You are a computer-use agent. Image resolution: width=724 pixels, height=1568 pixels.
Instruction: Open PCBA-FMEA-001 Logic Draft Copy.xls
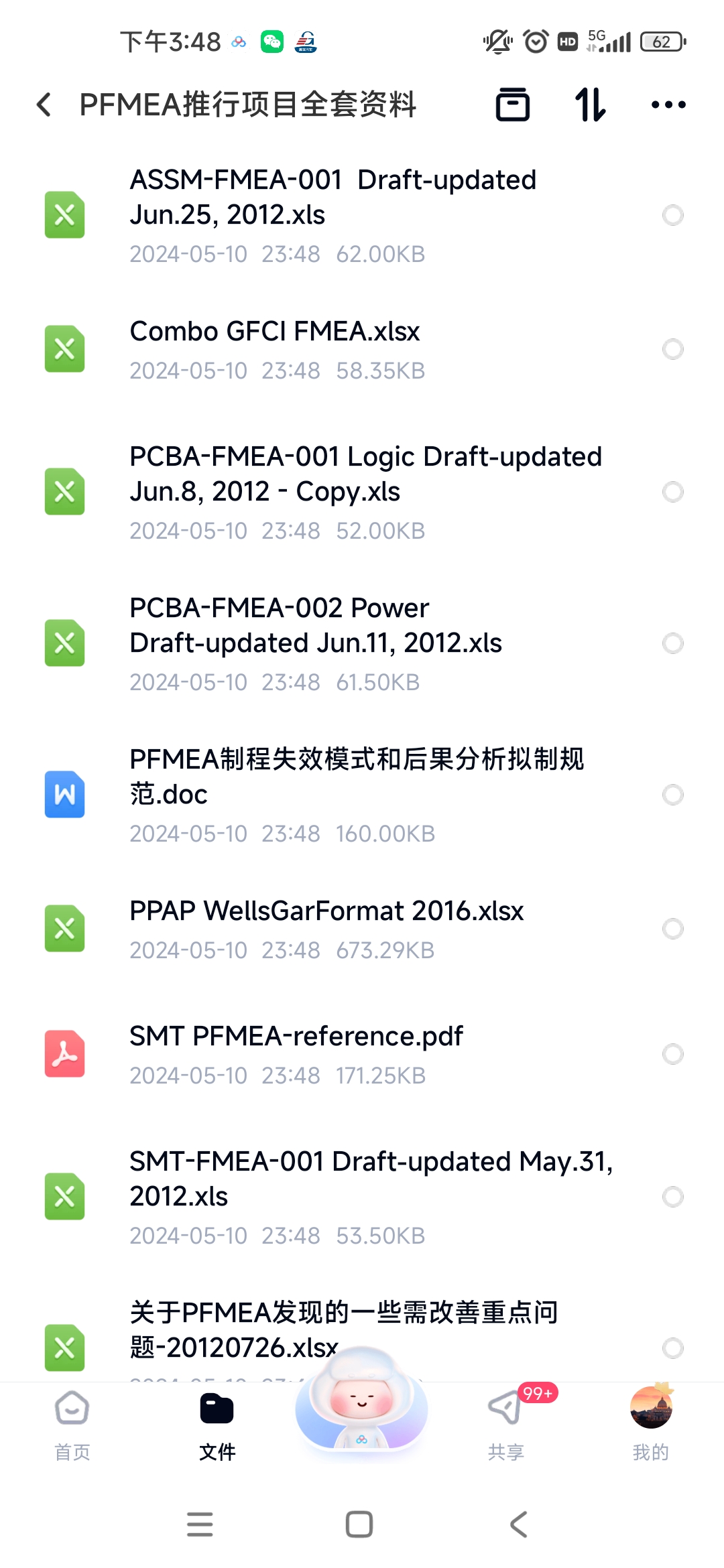click(362, 492)
